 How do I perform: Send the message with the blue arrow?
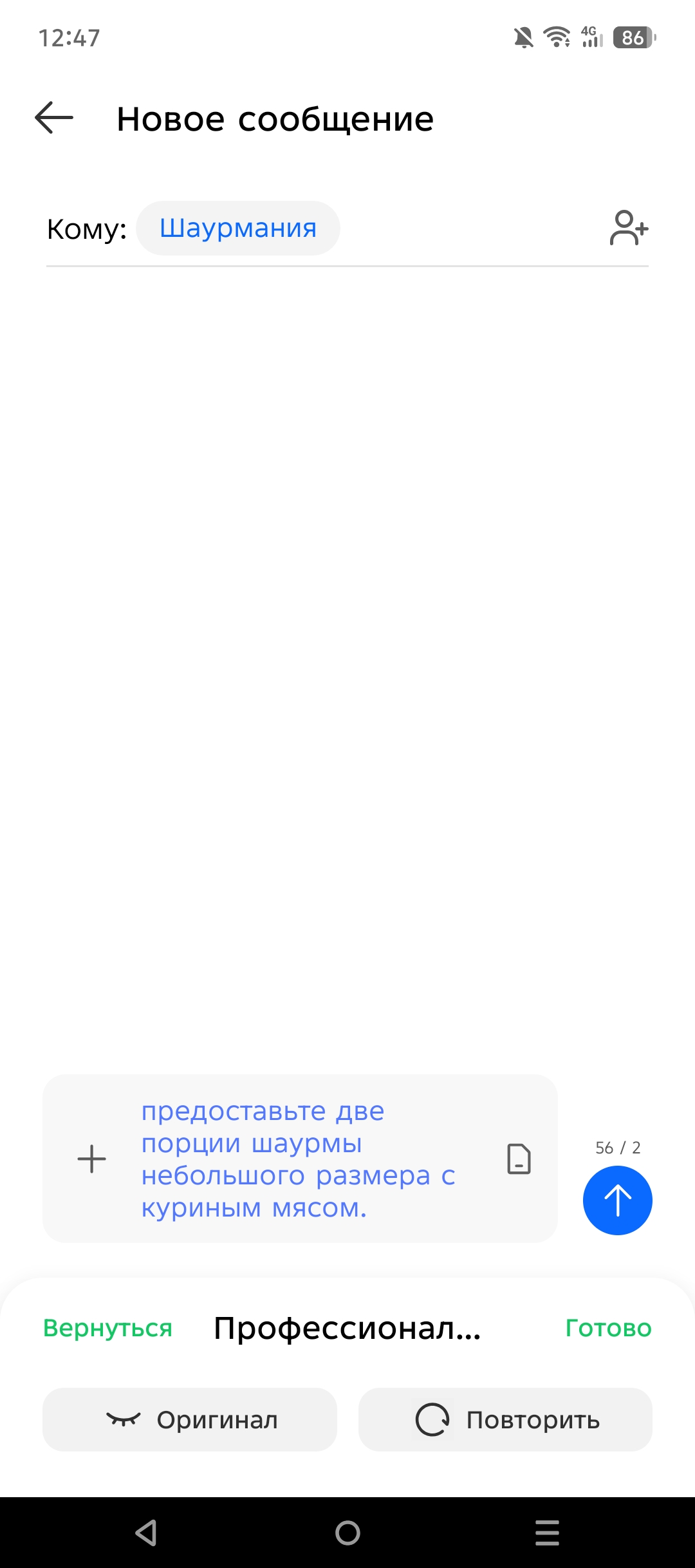(x=617, y=1200)
